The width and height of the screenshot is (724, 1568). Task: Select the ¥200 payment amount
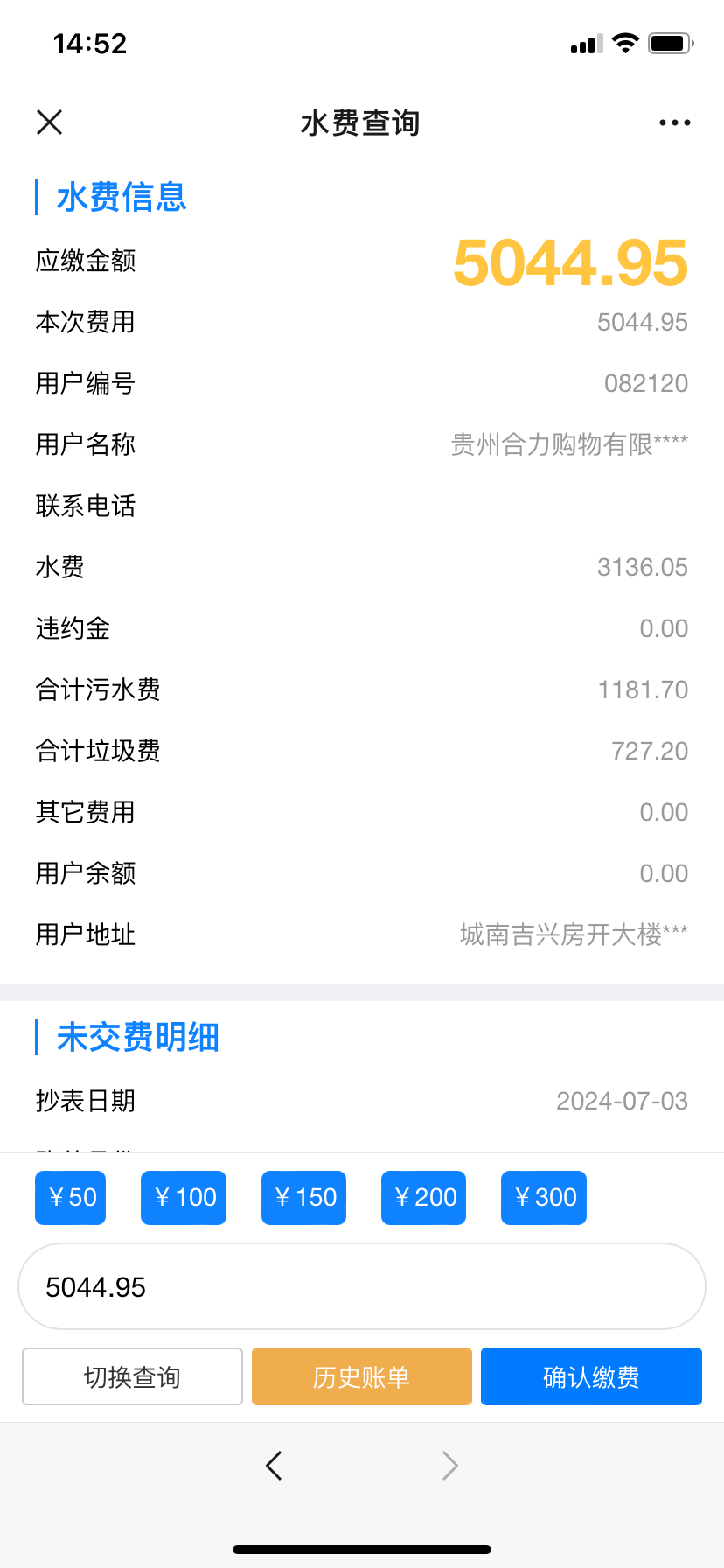click(x=424, y=1197)
